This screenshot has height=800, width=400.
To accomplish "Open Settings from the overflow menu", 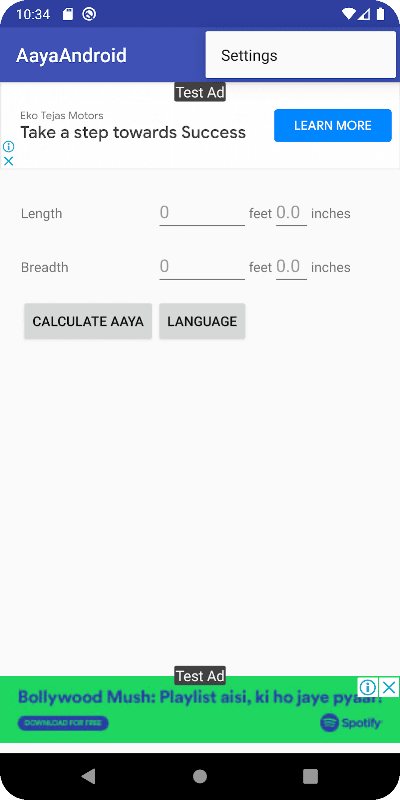I will pyautogui.click(x=301, y=55).
